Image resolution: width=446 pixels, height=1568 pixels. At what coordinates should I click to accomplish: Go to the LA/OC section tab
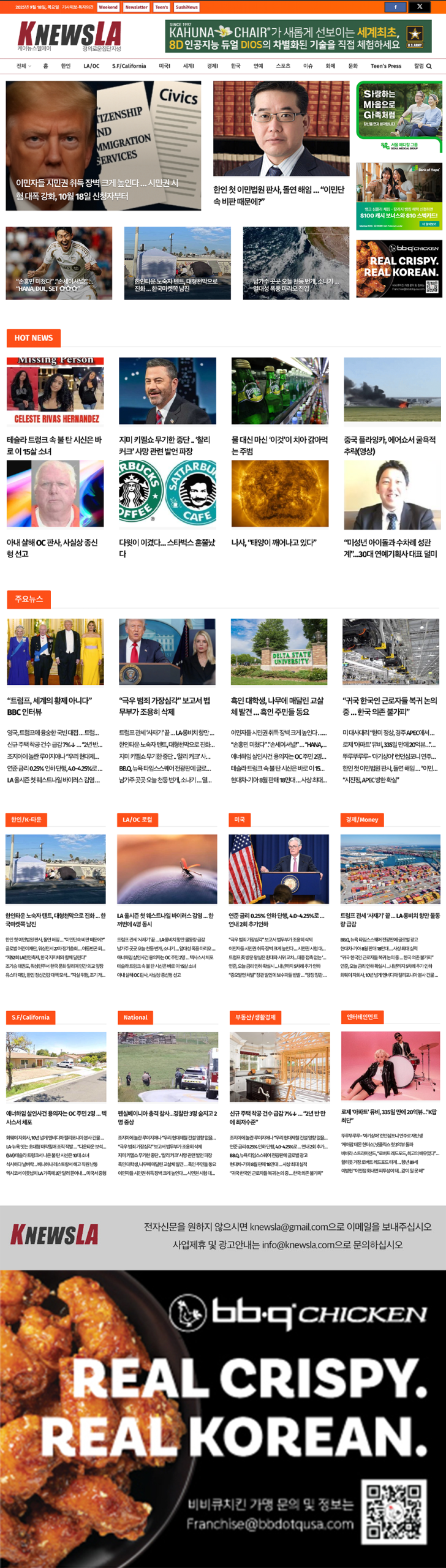pos(91,66)
